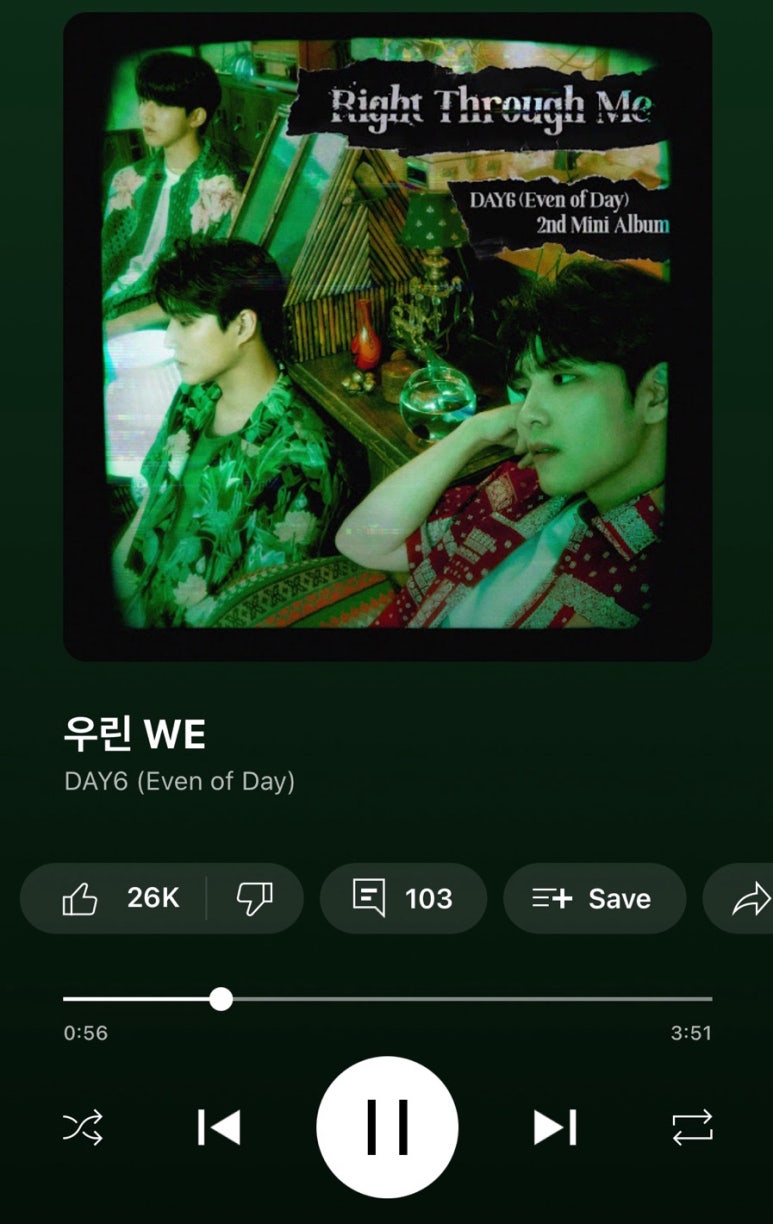The height and width of the screenshot is (1224, 773).
Task: Skip to the next track
Action: (554, 1127)
